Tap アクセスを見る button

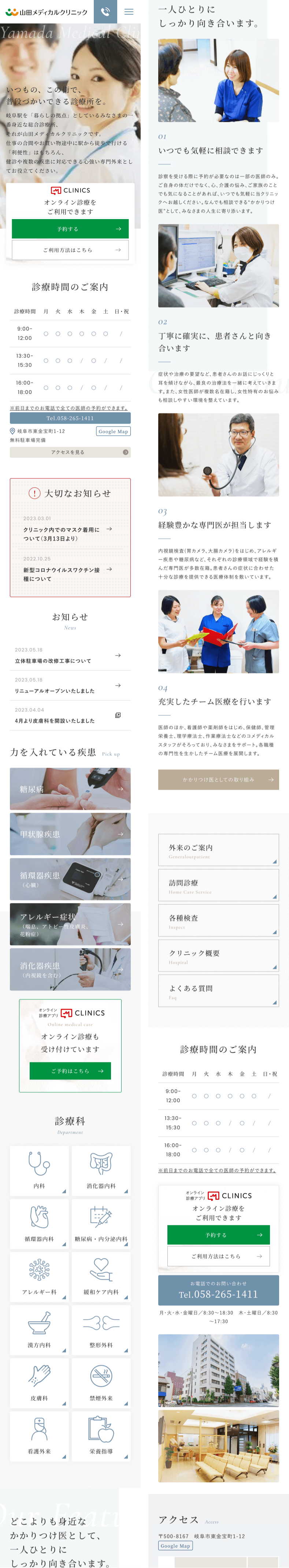pos(70,452)
